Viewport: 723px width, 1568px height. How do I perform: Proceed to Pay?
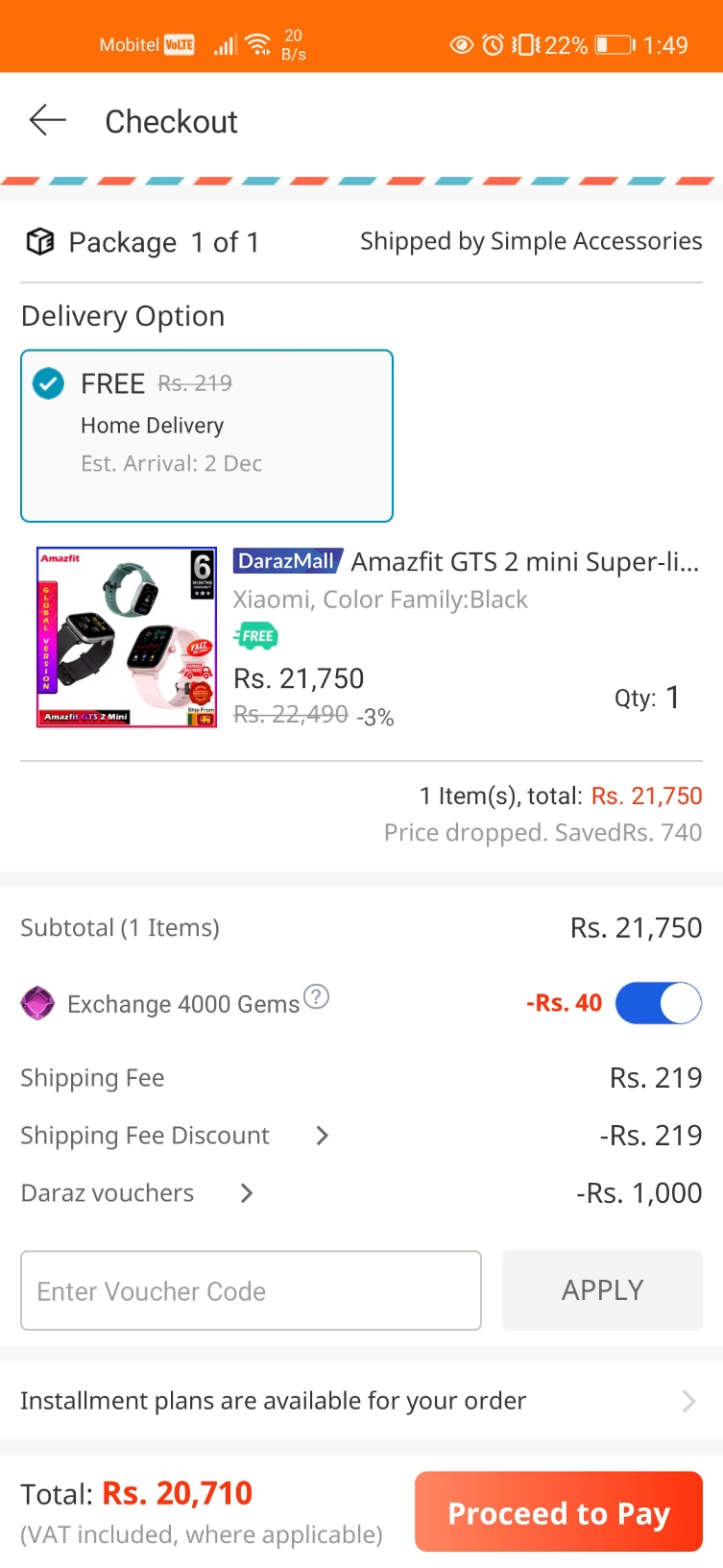point(559,1512)
